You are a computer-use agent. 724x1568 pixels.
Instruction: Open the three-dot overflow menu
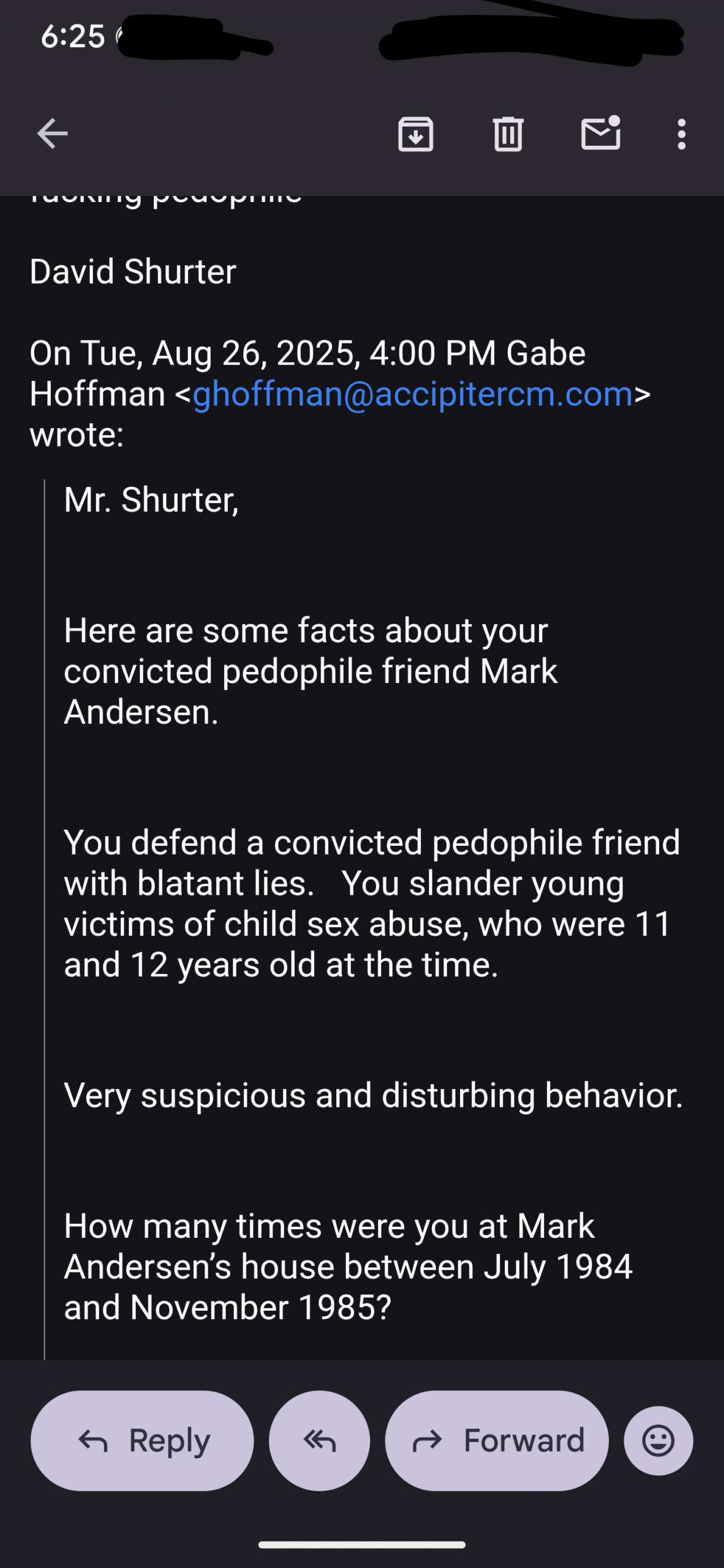pos(682,134)
